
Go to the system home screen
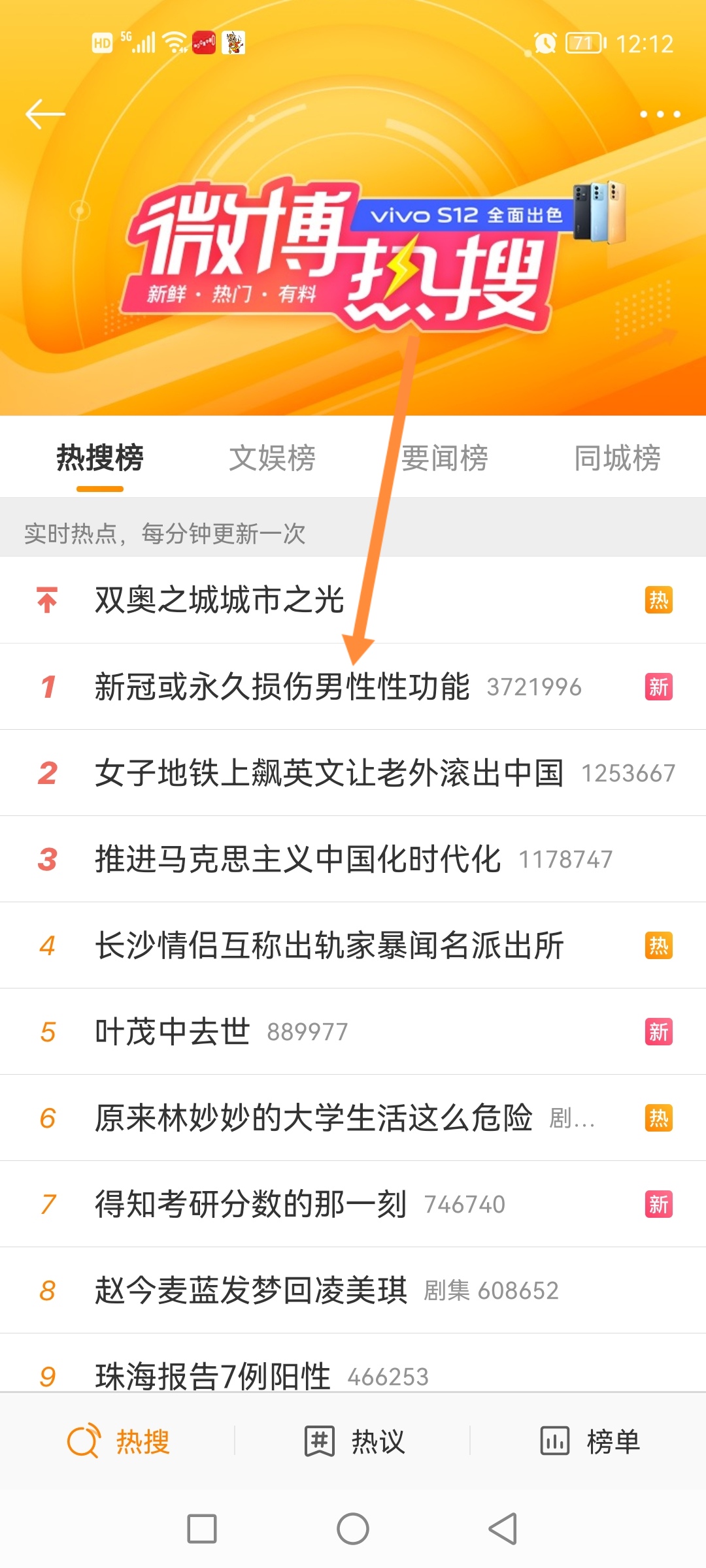click(x=353, y=1529)
